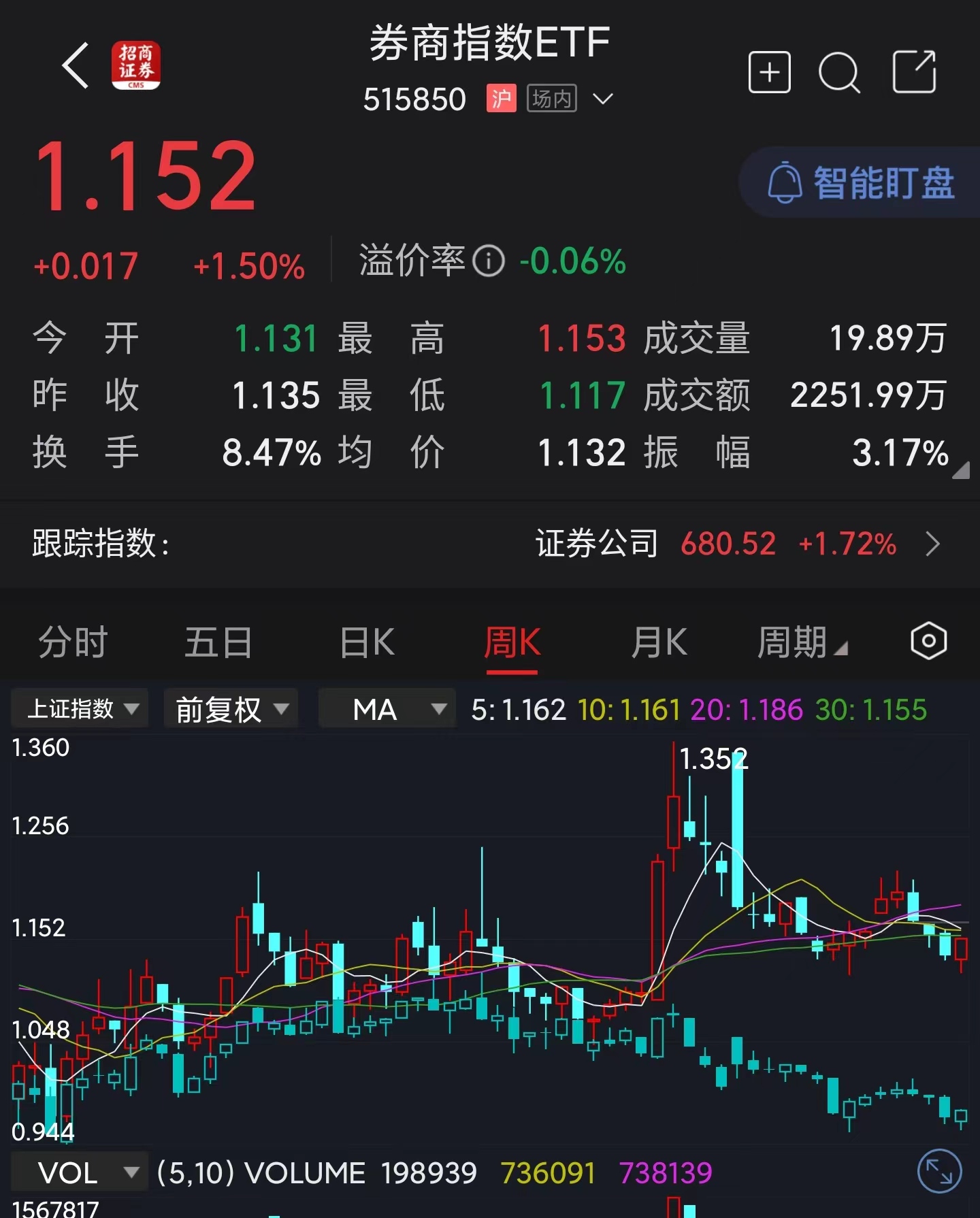Switch to the 五日 chart tab
980x1218 pixels.
point(219,642)
